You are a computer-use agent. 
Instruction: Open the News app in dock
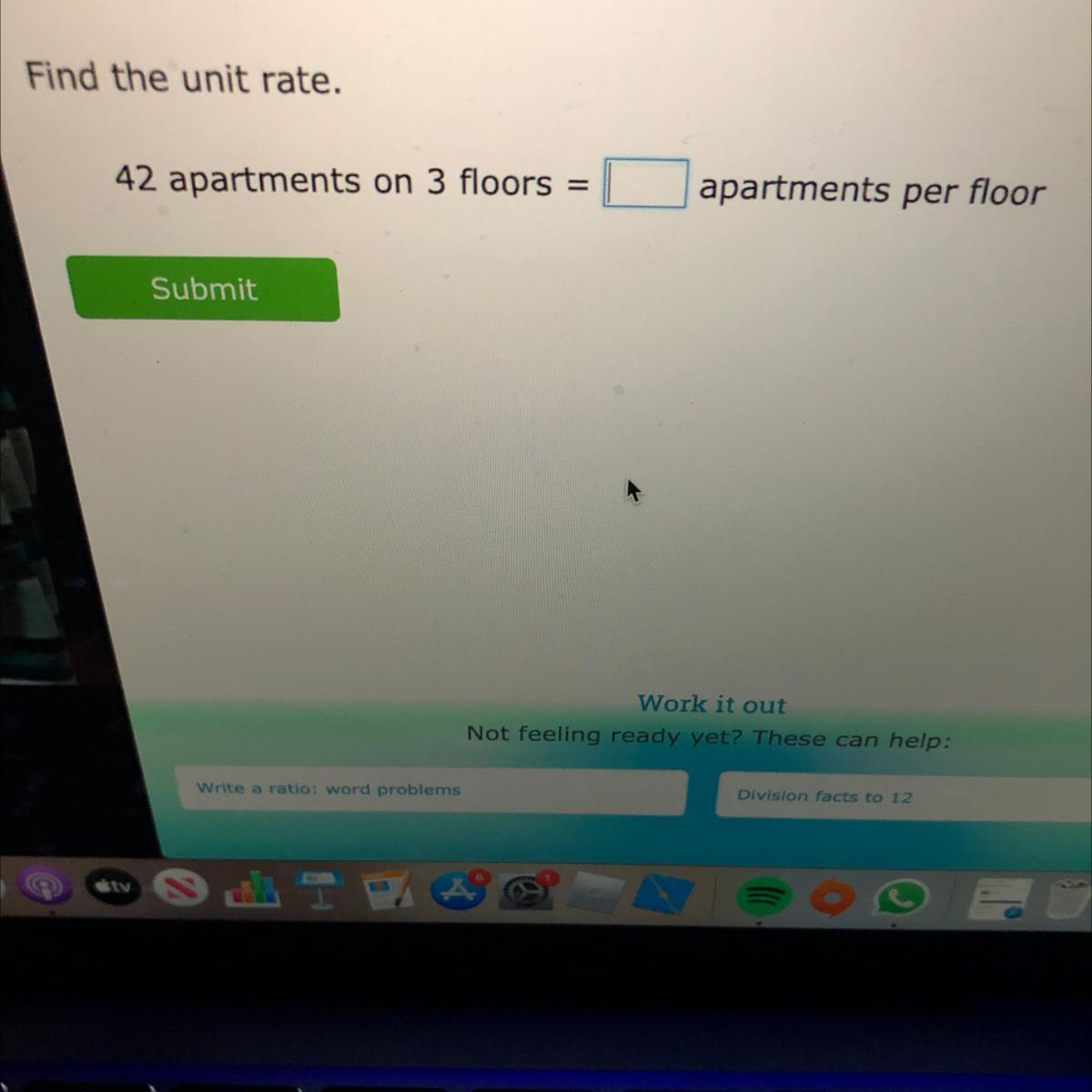182,886
